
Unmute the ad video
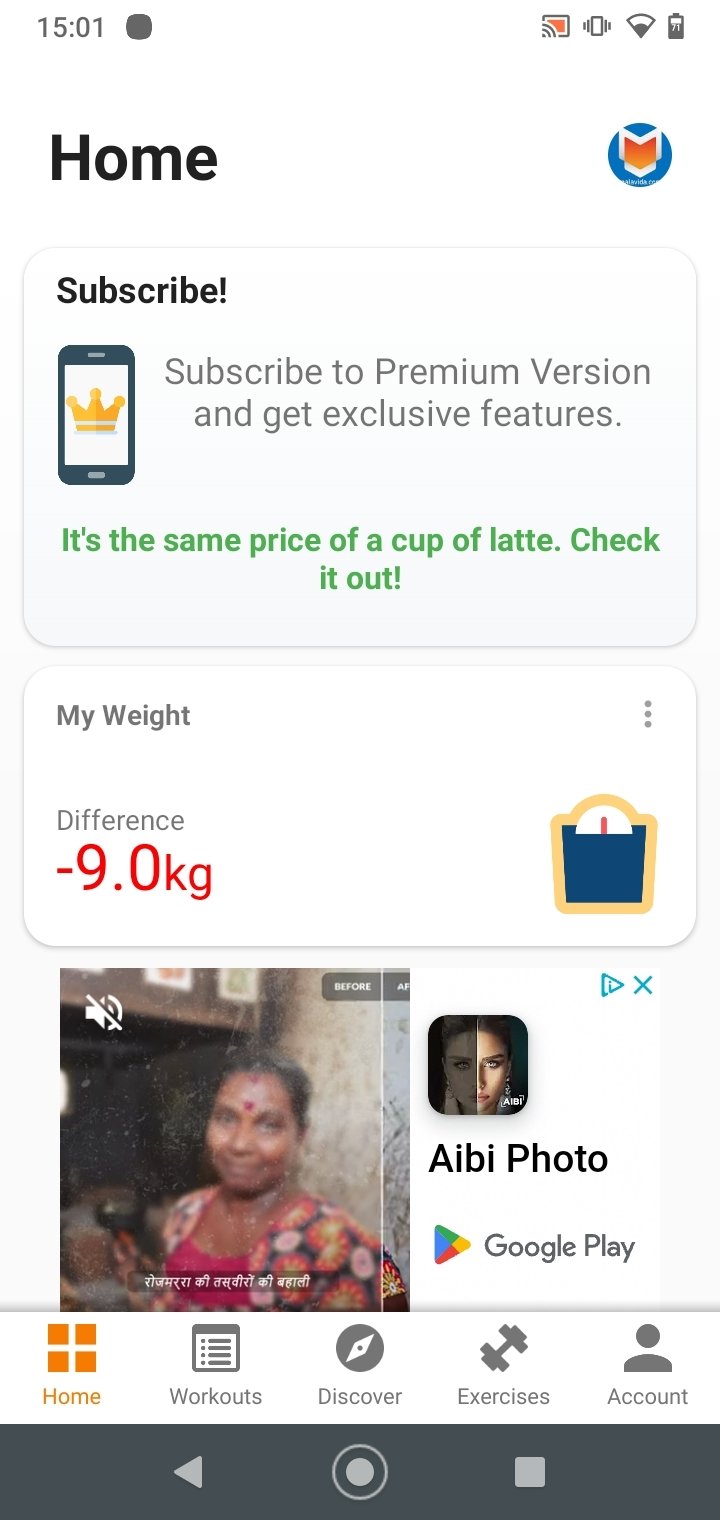coord(104,1012)
